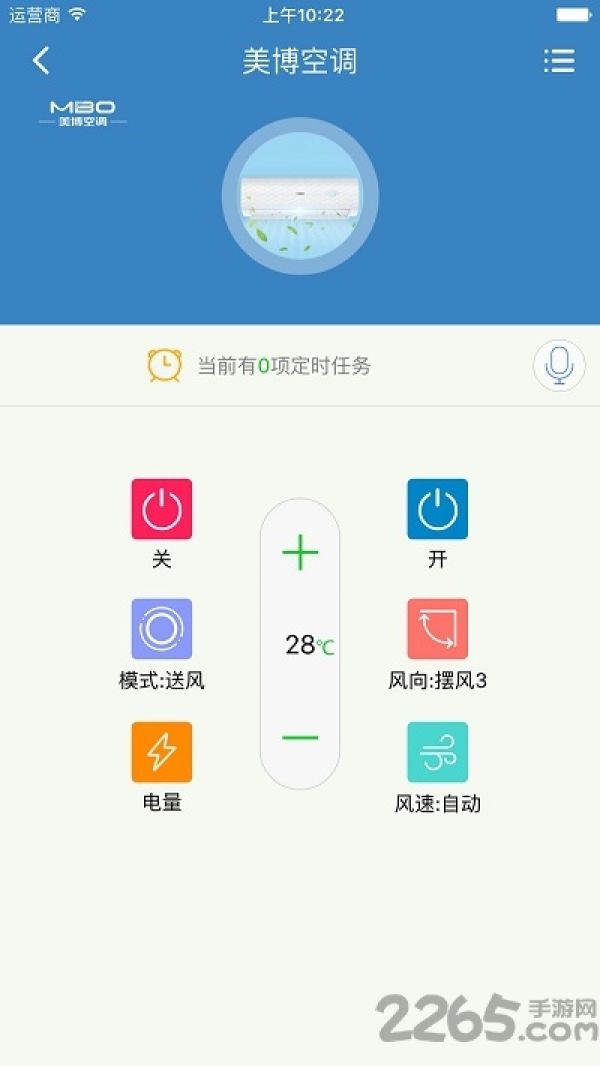
Task: Change the 风向 swing direction
Action: [x=438, y=629]
